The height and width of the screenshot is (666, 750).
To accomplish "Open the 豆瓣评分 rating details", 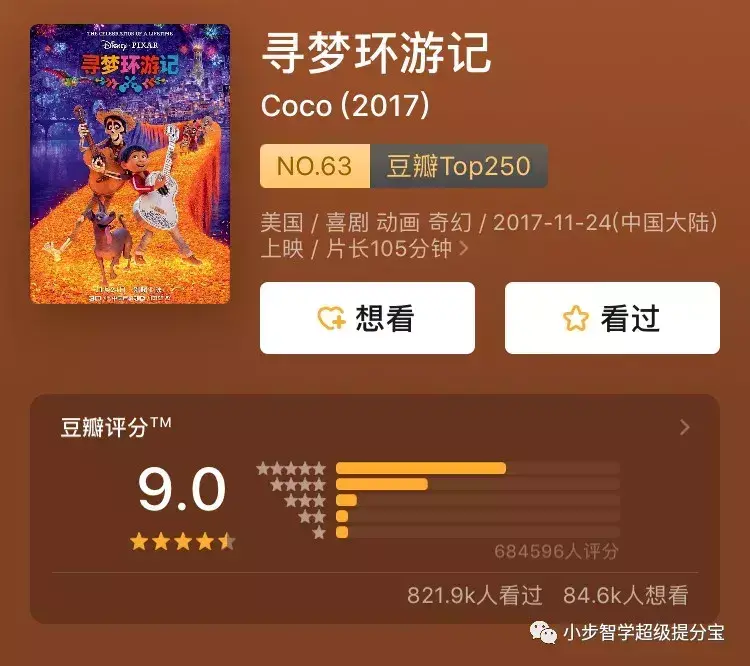I will point(684,427).
